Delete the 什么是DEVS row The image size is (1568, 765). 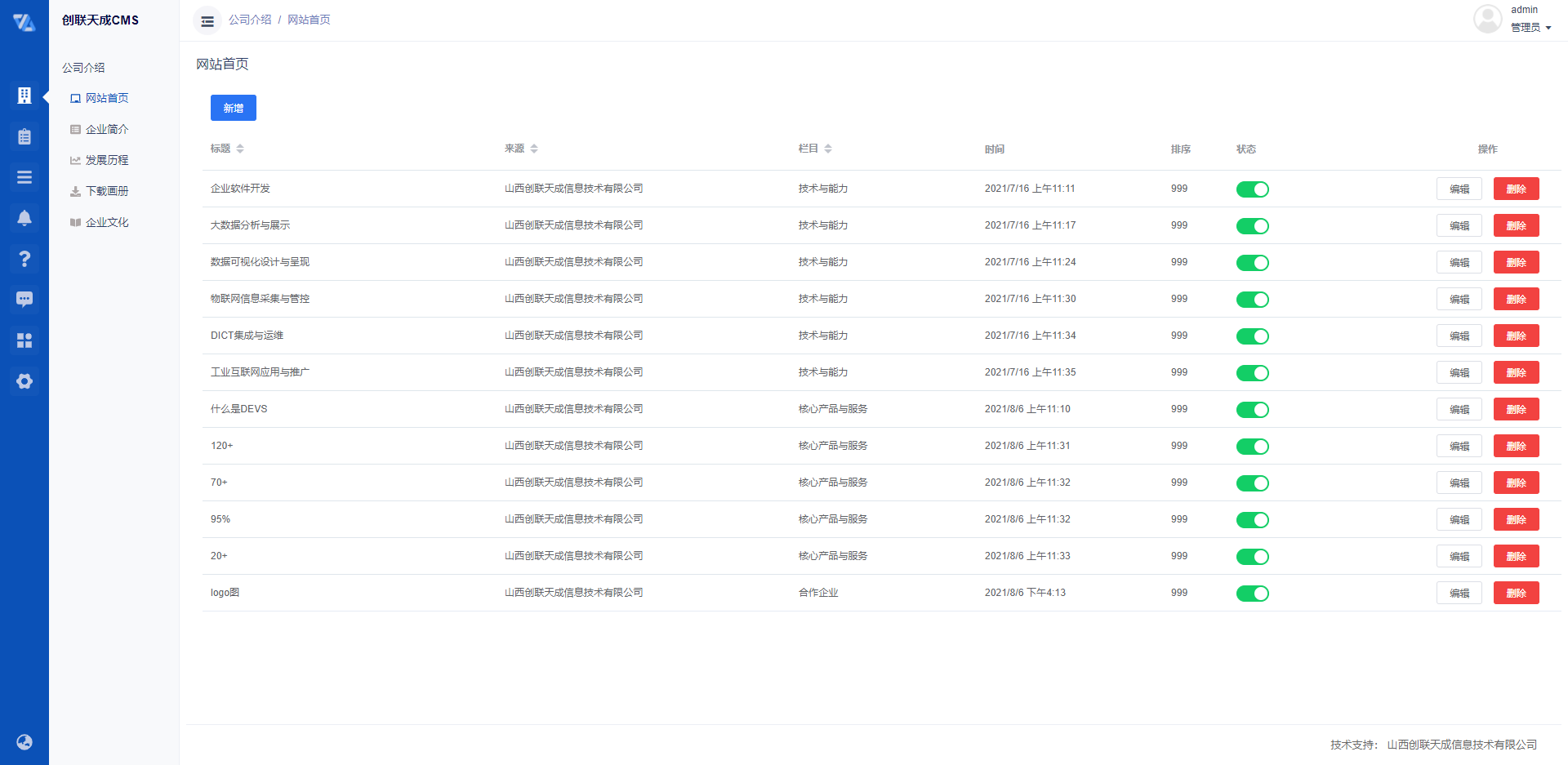[x=1516, y=409]
